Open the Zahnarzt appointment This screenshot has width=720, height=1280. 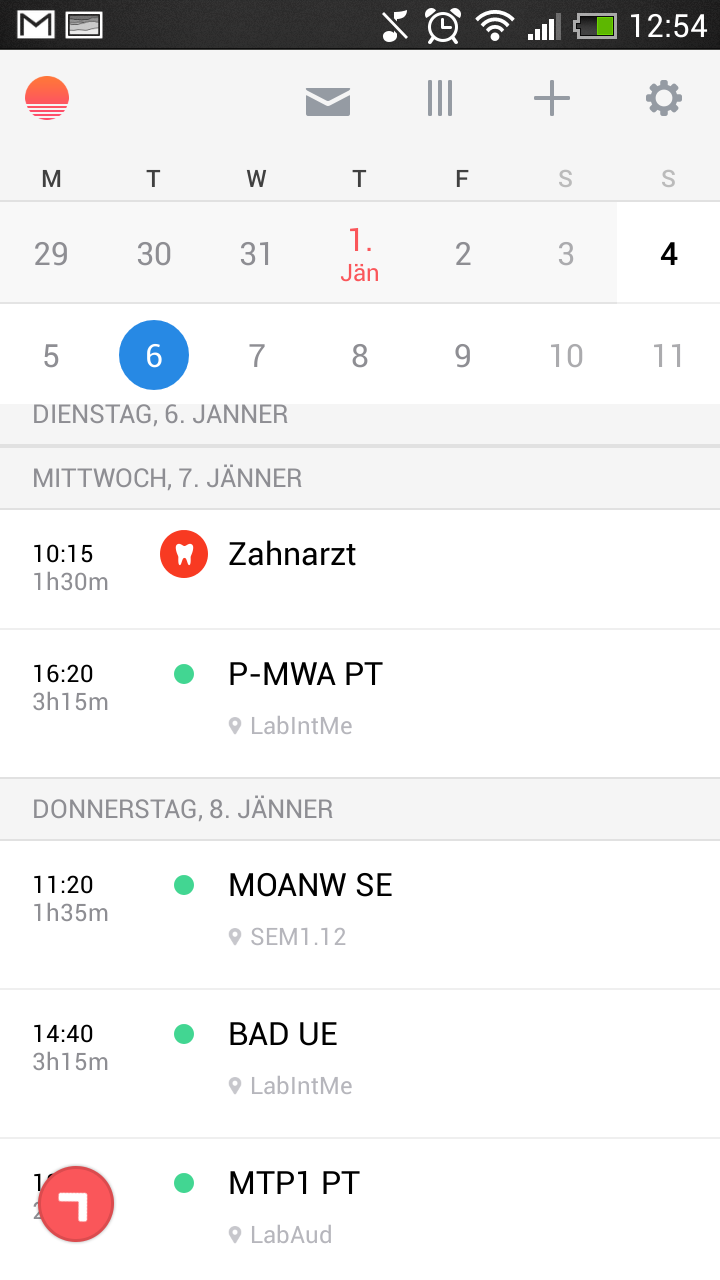360,569
